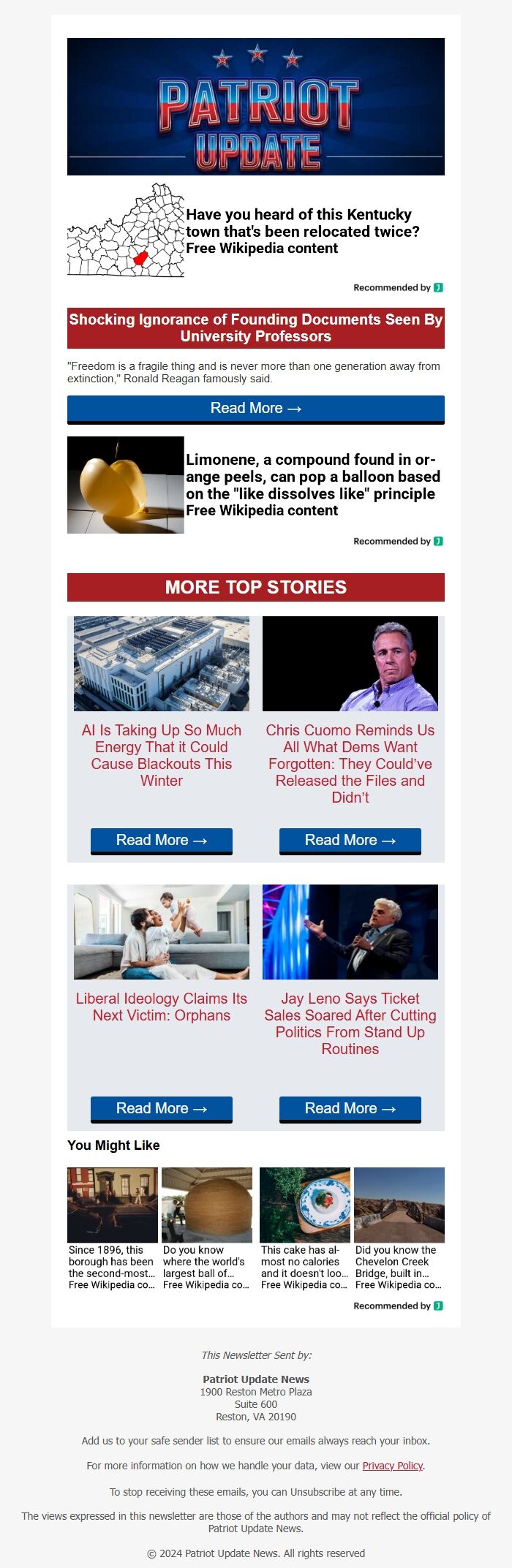Tap the Jay Leno story photo
512x1568 pixels.
(350, 932)
